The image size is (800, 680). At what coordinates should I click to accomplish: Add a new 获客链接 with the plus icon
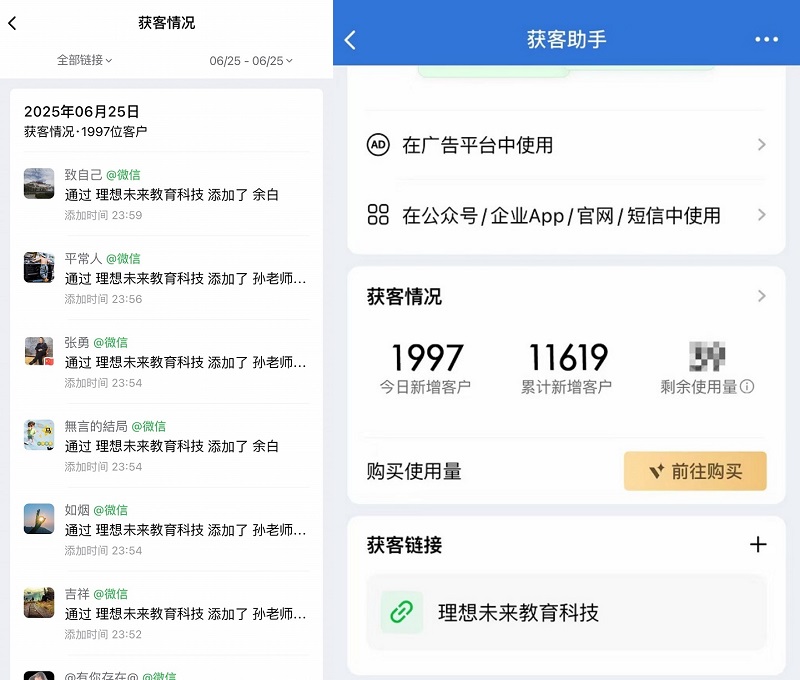[758, 545]
